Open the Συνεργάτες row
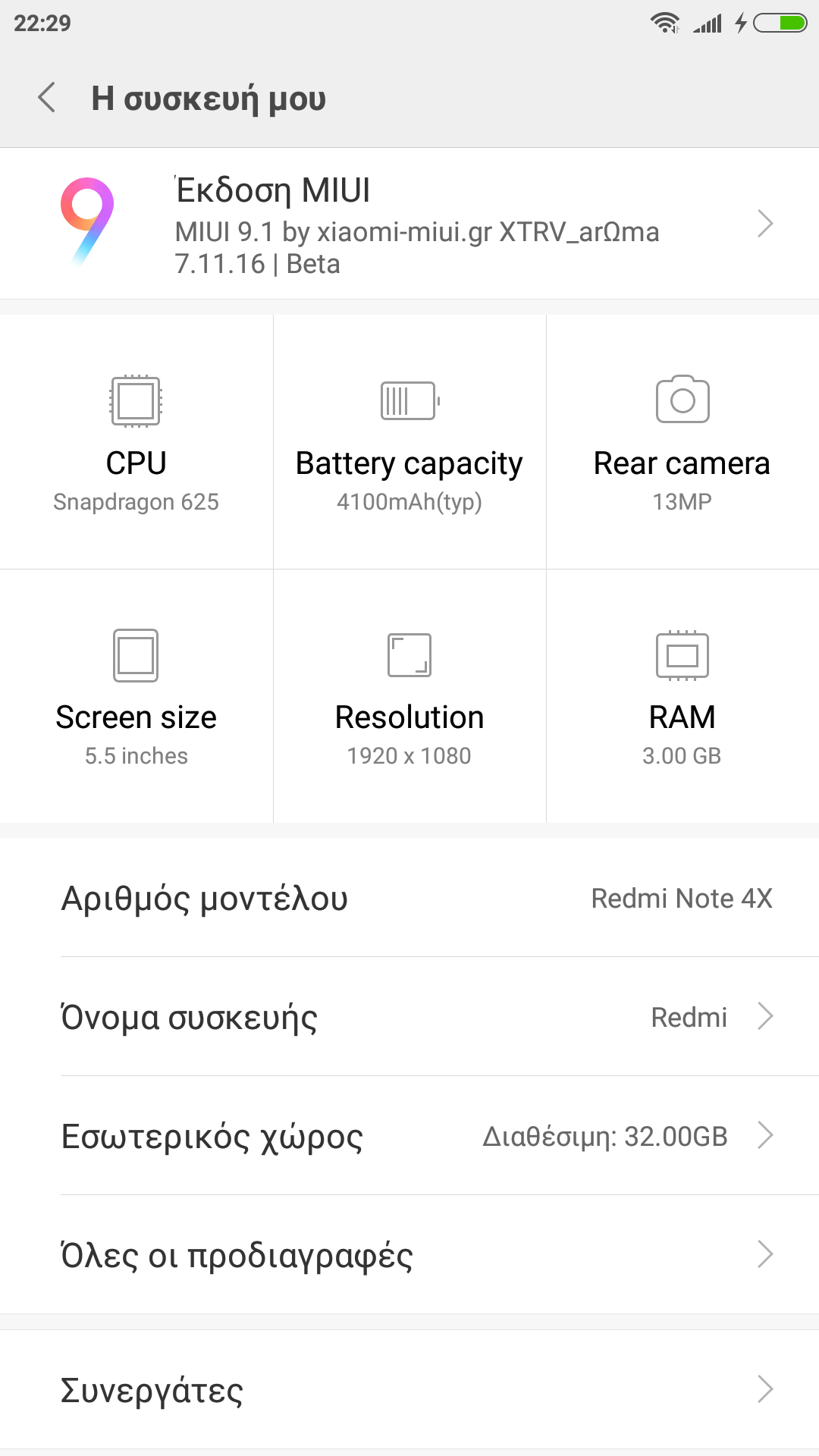This screenshot has width=819, height=1456. click(x=409, y=1390)
